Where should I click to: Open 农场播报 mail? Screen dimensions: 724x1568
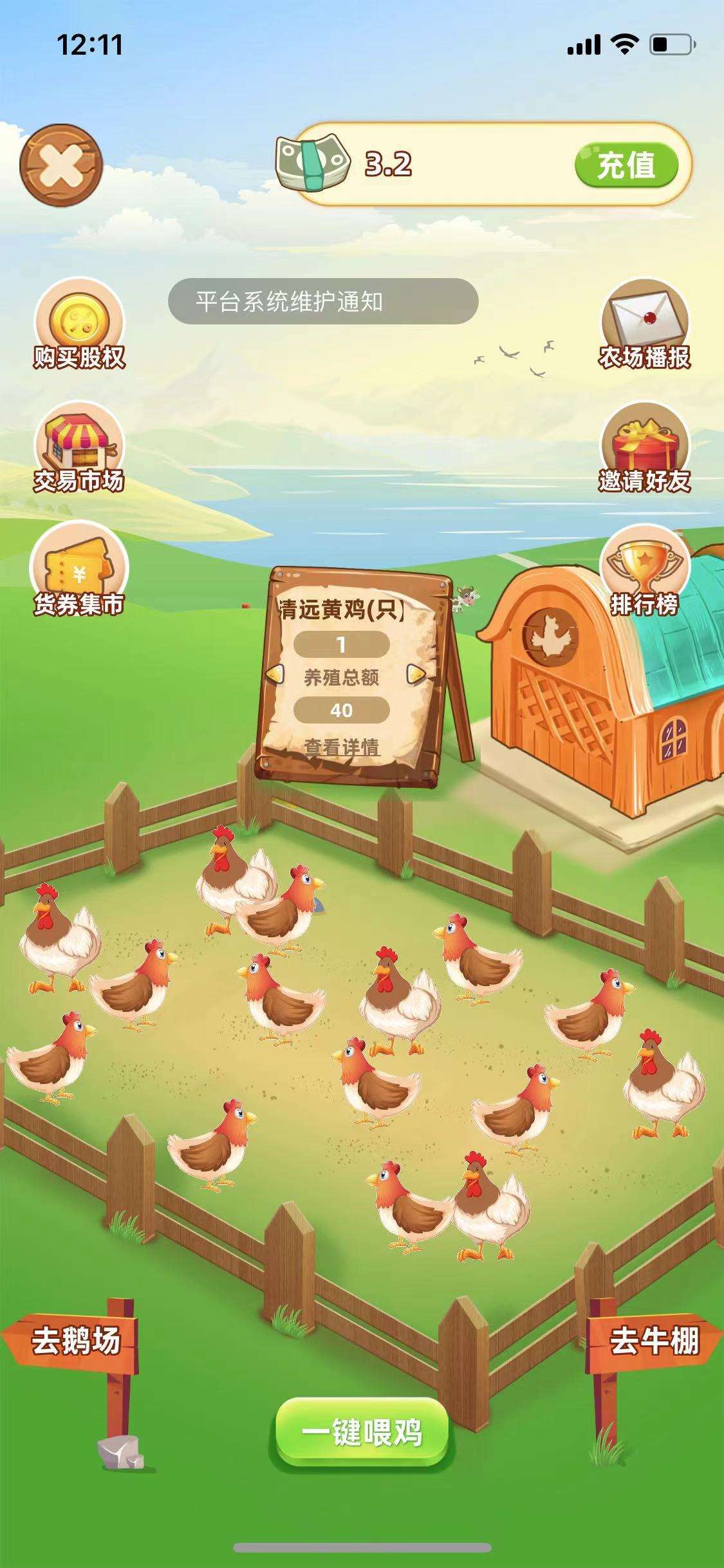click(645, 325)
